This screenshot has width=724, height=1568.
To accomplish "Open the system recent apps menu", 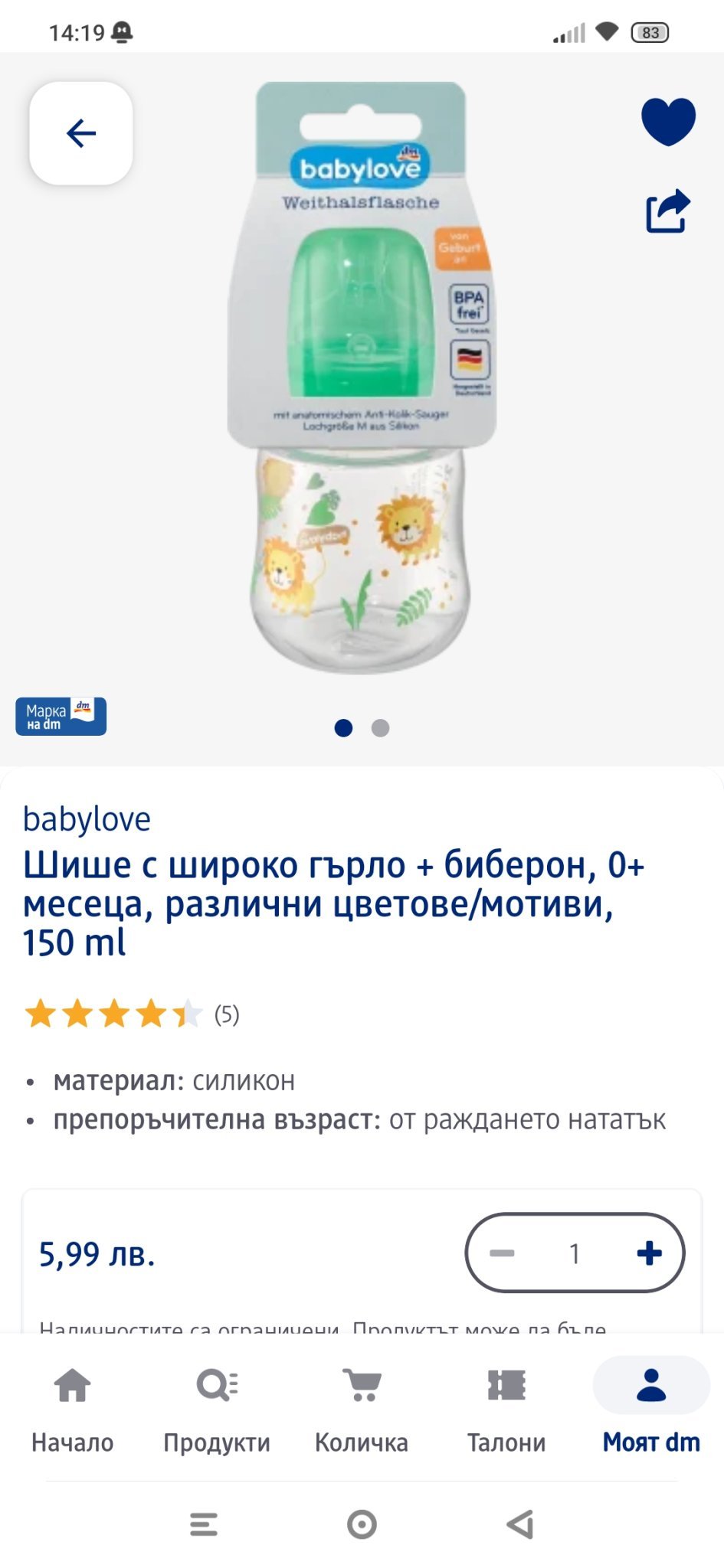I will pyautogui.click(x=204, y=1524).
